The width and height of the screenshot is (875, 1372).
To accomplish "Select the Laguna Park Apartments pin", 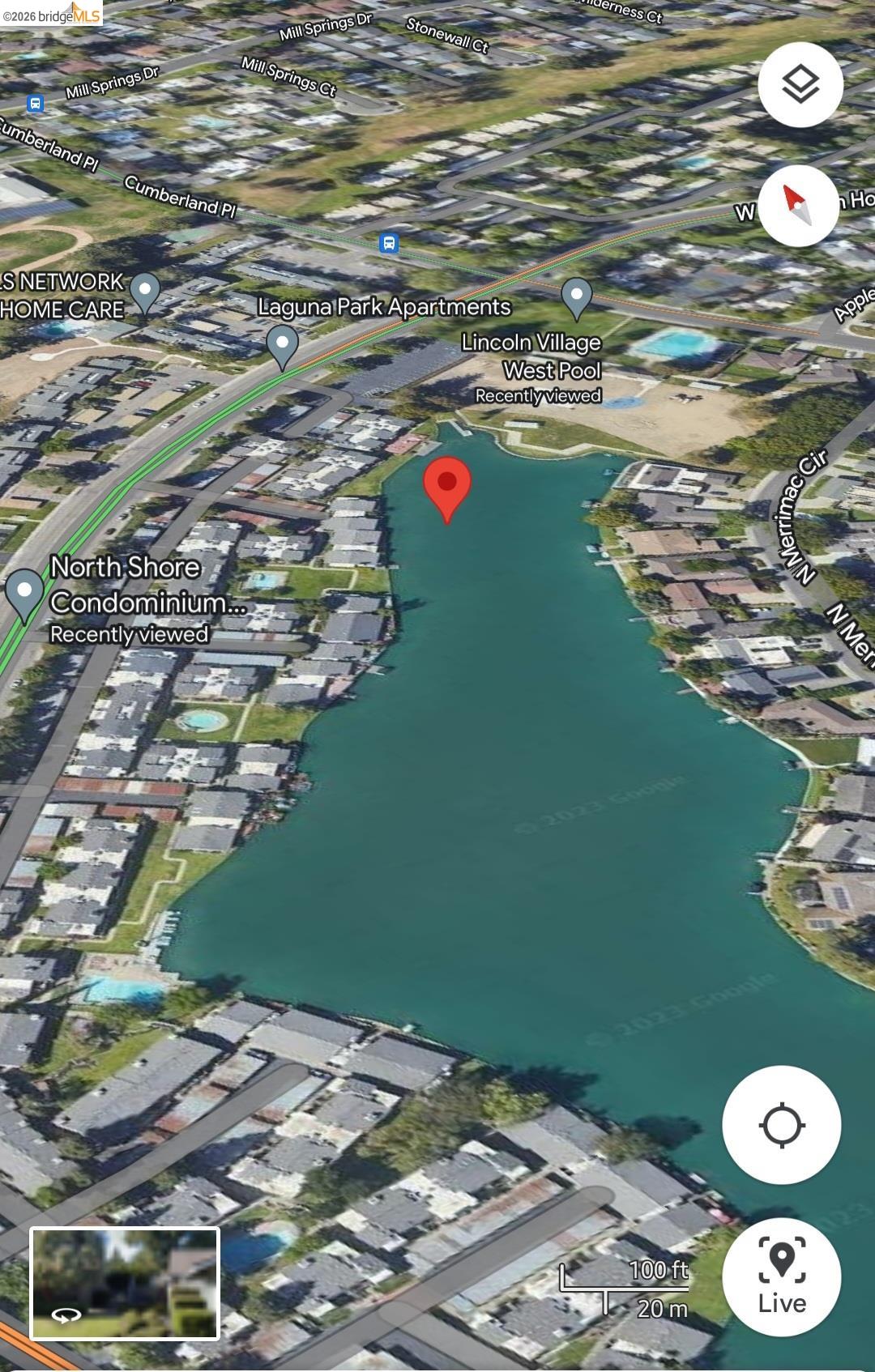I will pos(282,344).
